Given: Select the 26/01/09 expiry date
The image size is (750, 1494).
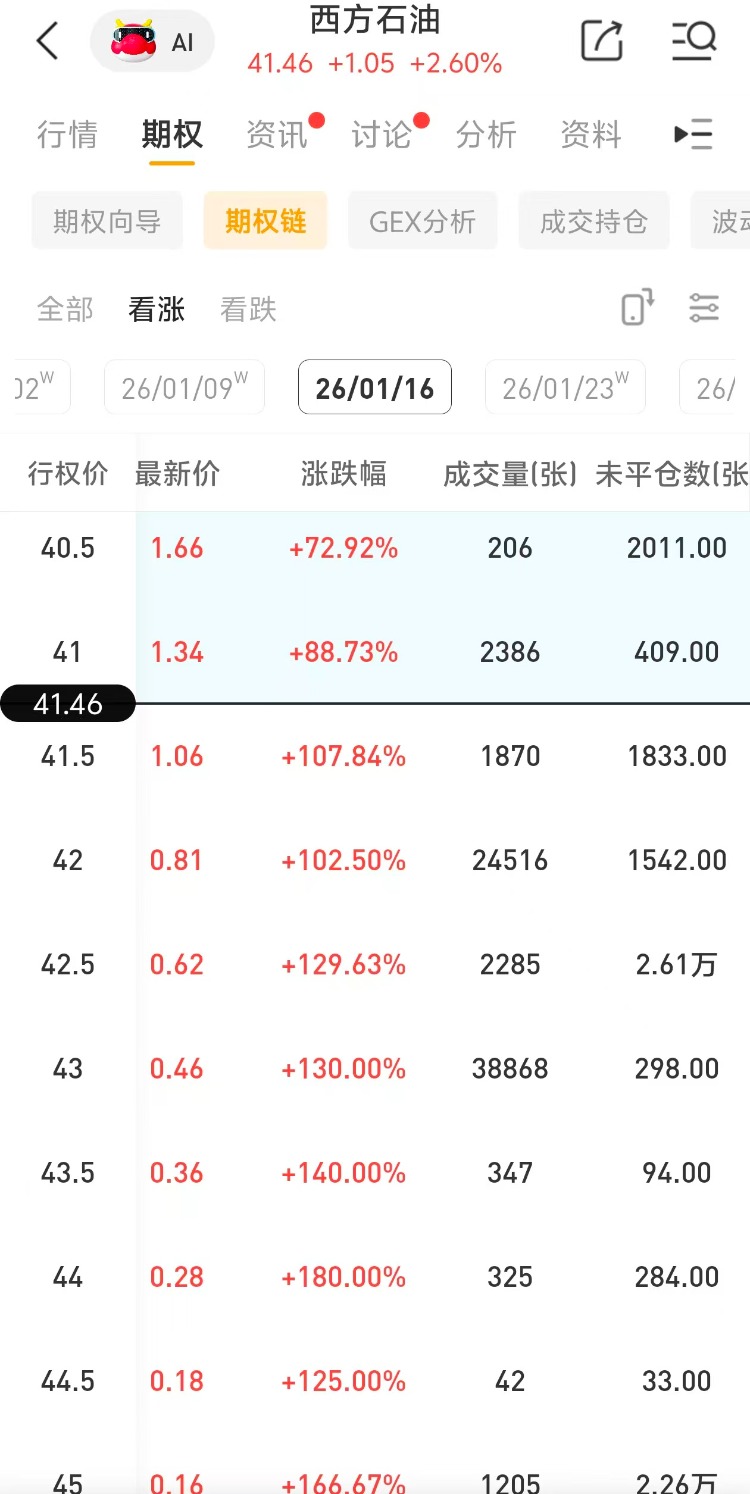Looking at the screenshot, I should pyautogui.click(x=184, y=387).
